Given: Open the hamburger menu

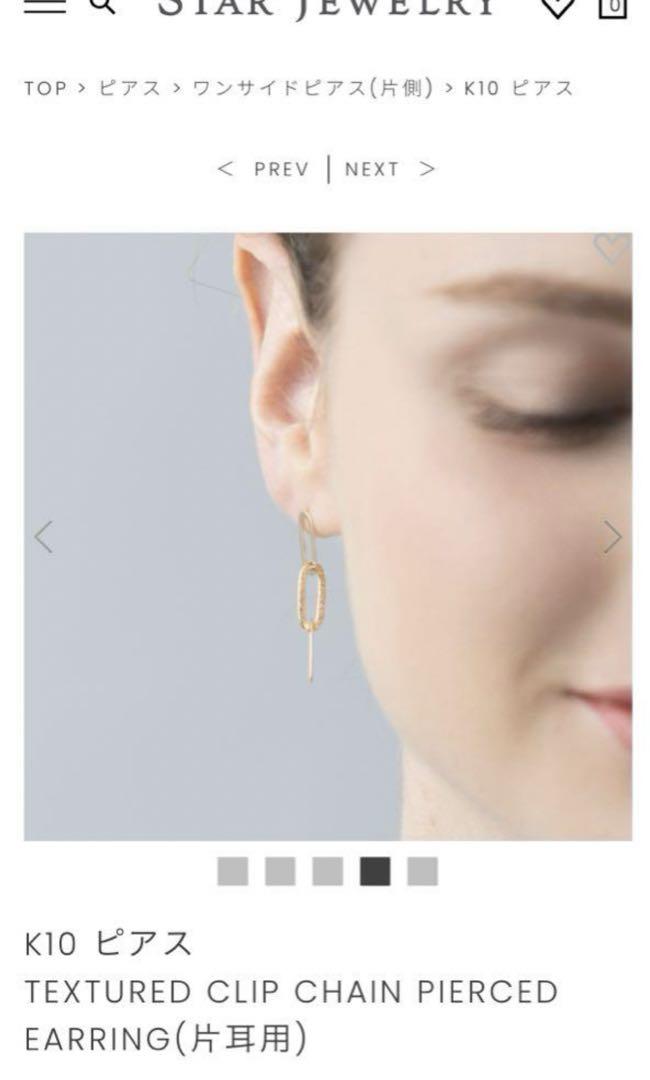Looking at the screenshot, I should [45, 6].
